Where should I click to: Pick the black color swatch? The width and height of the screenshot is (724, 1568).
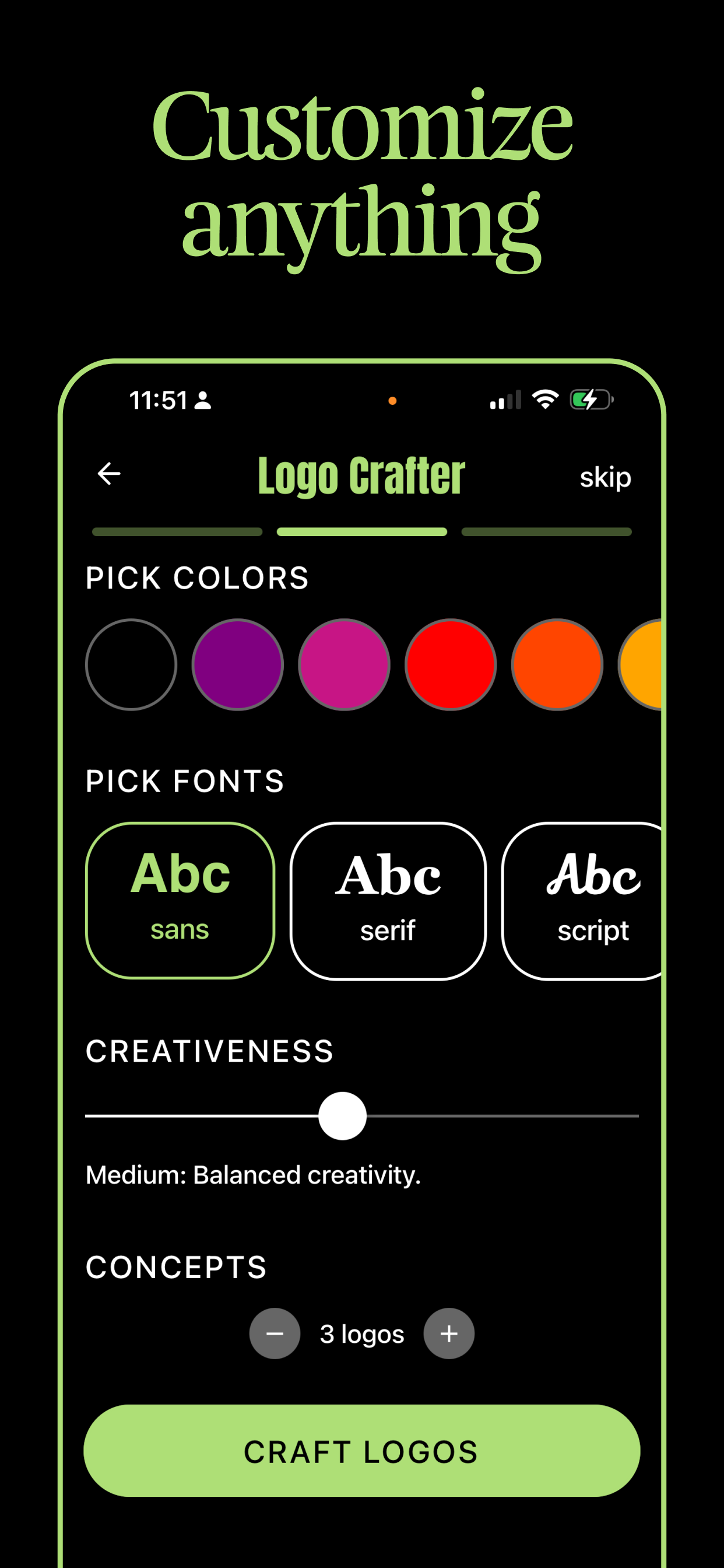click(x=131, y=666)
